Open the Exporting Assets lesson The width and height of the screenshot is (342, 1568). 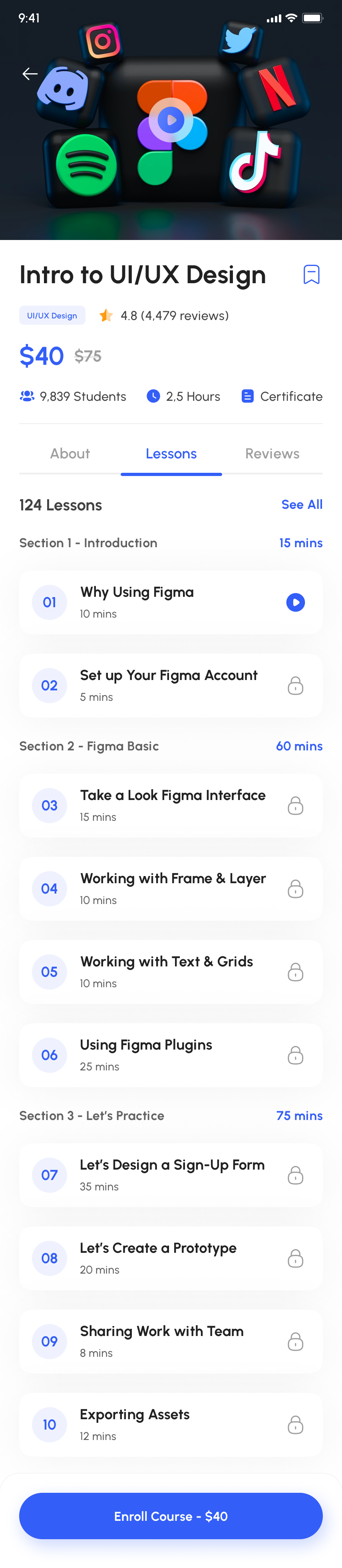coord(171,1424)
